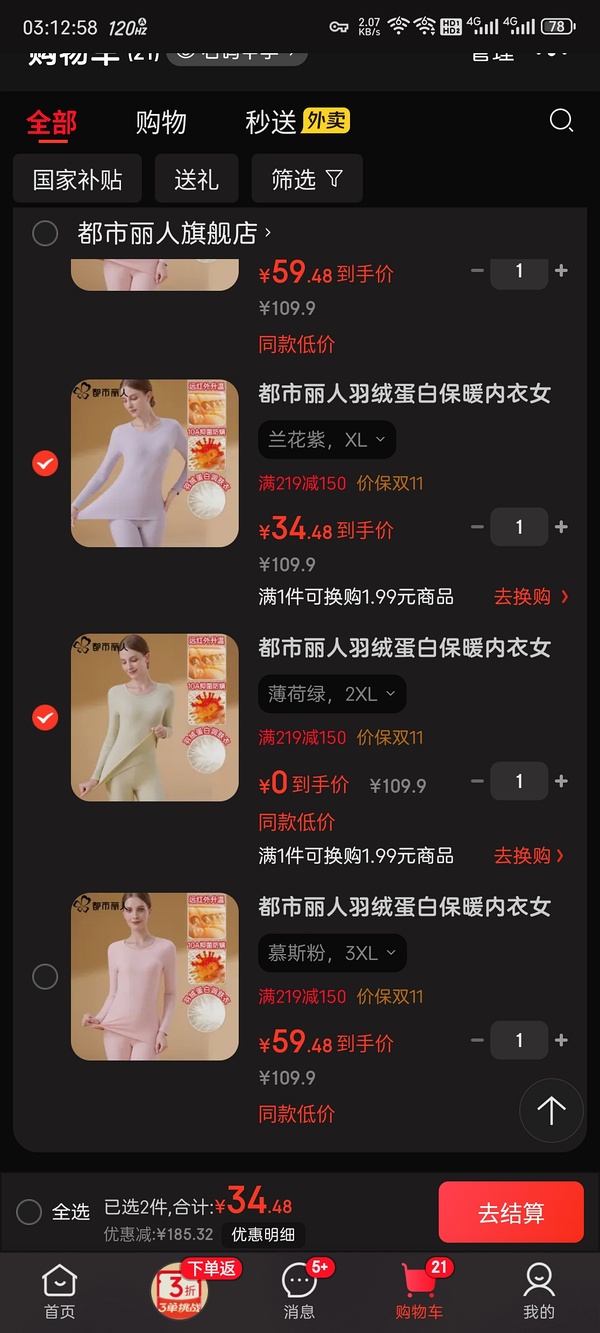
Task: Uncheck the 兰花紫 XL item
Action: (45, 463)
